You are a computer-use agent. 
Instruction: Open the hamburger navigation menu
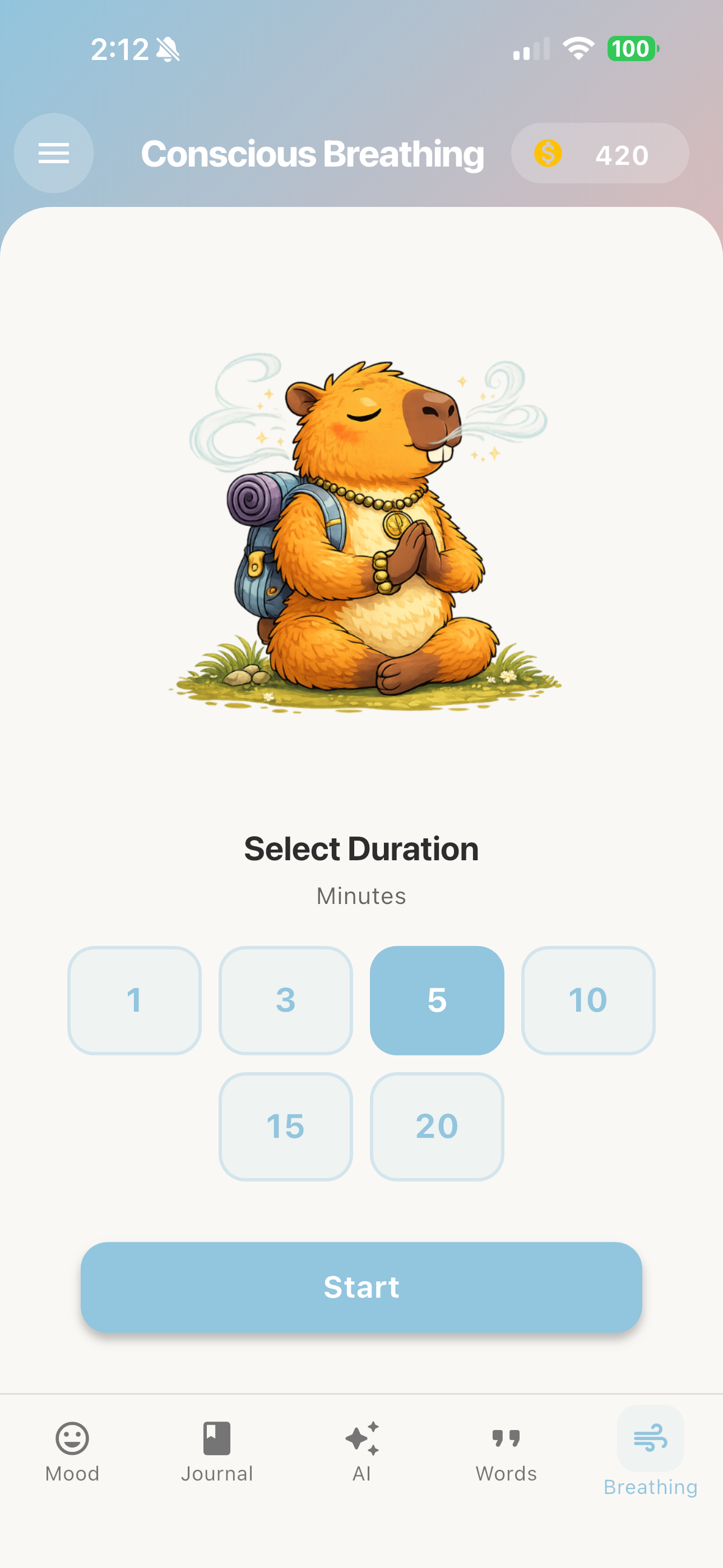tap(54, 154)
